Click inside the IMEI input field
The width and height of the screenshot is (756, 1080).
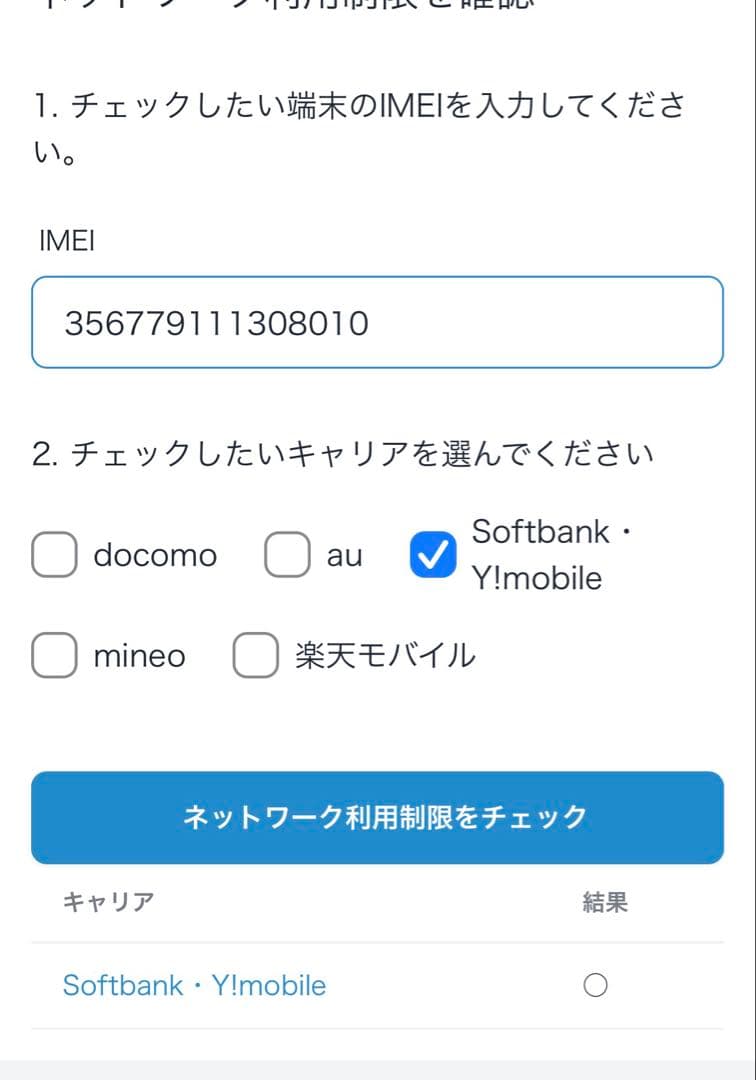378,322
